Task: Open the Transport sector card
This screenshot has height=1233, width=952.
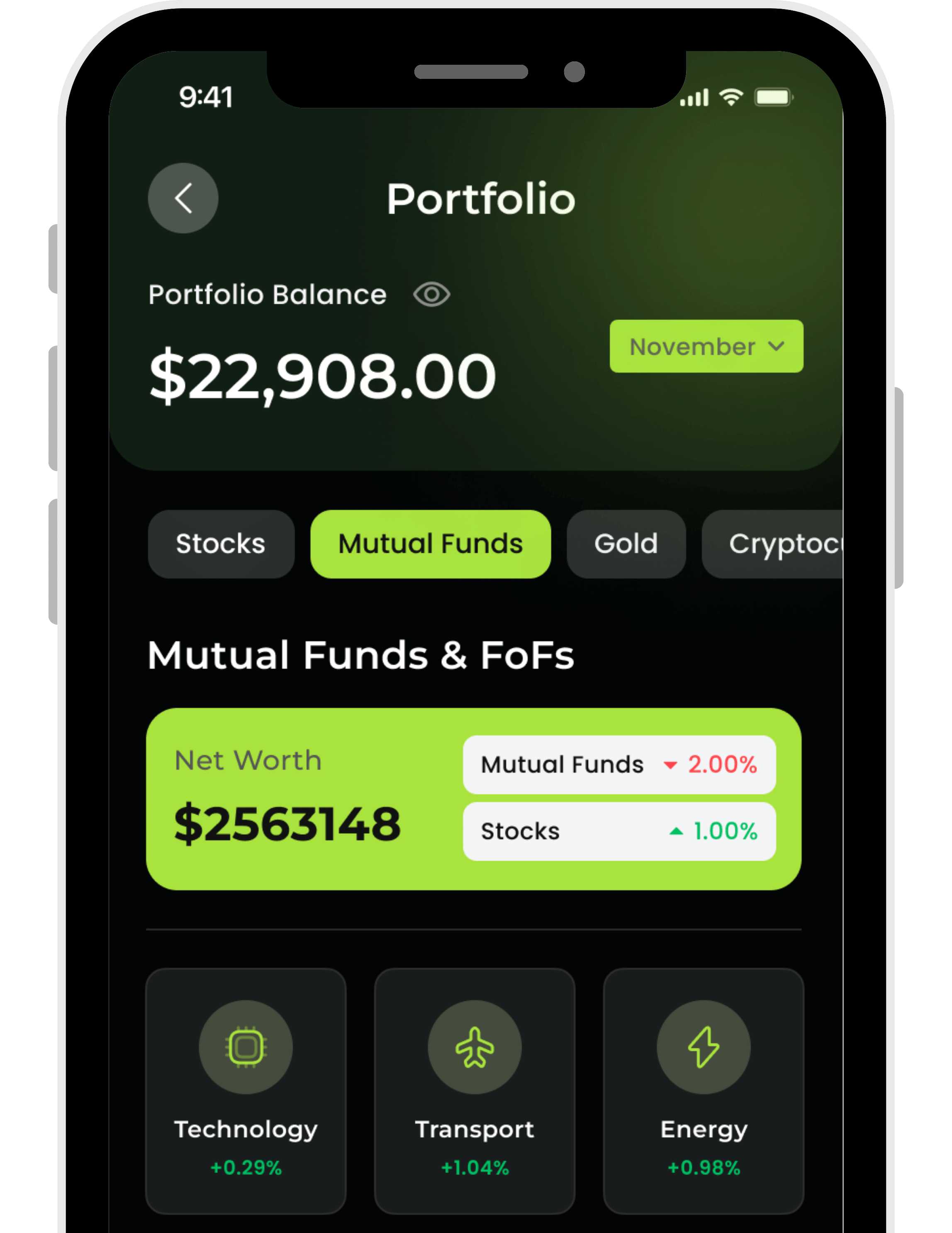Action: point(475,1090)
